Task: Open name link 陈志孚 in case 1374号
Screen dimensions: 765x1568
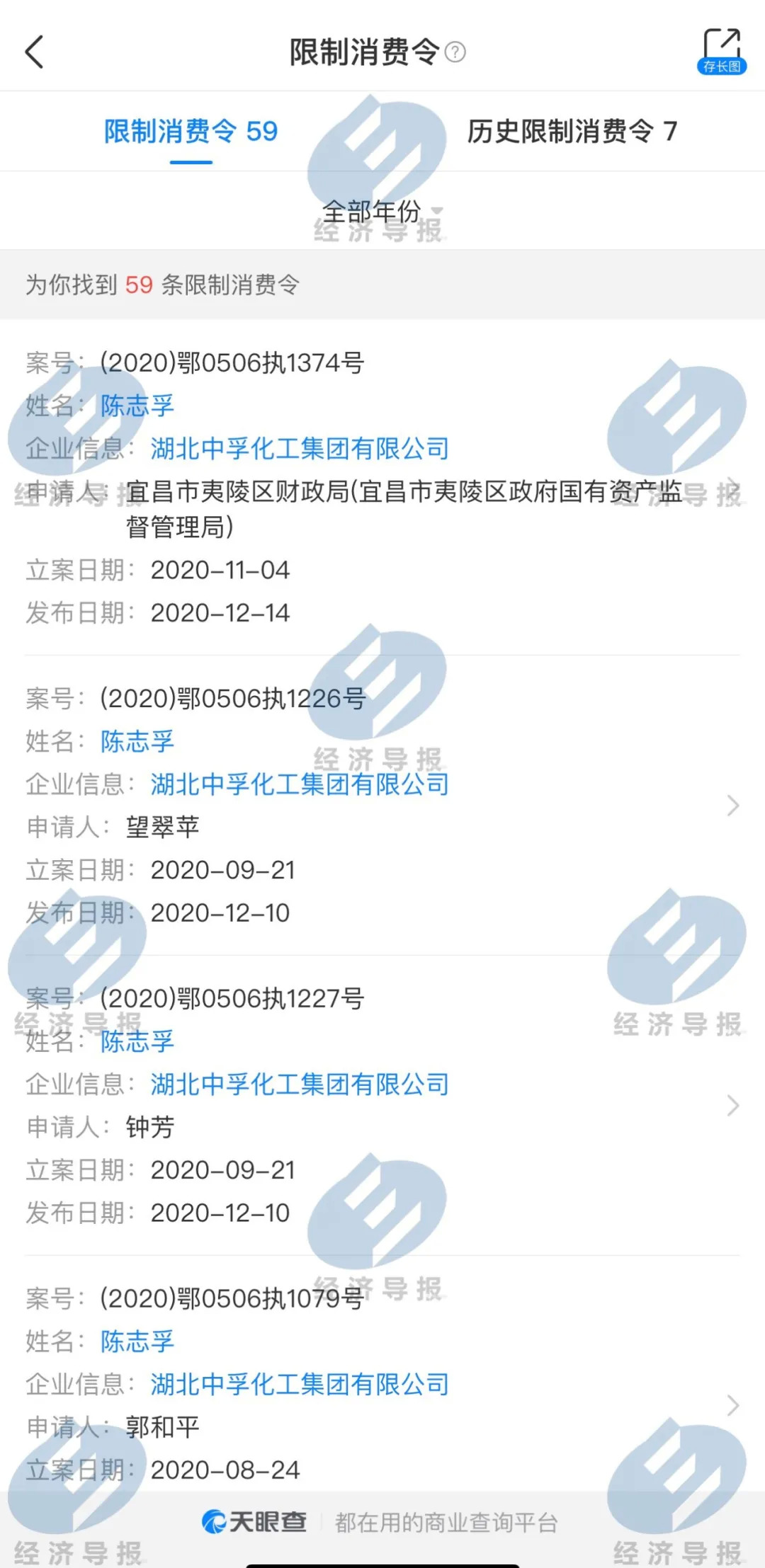Action: coord(137,406)
